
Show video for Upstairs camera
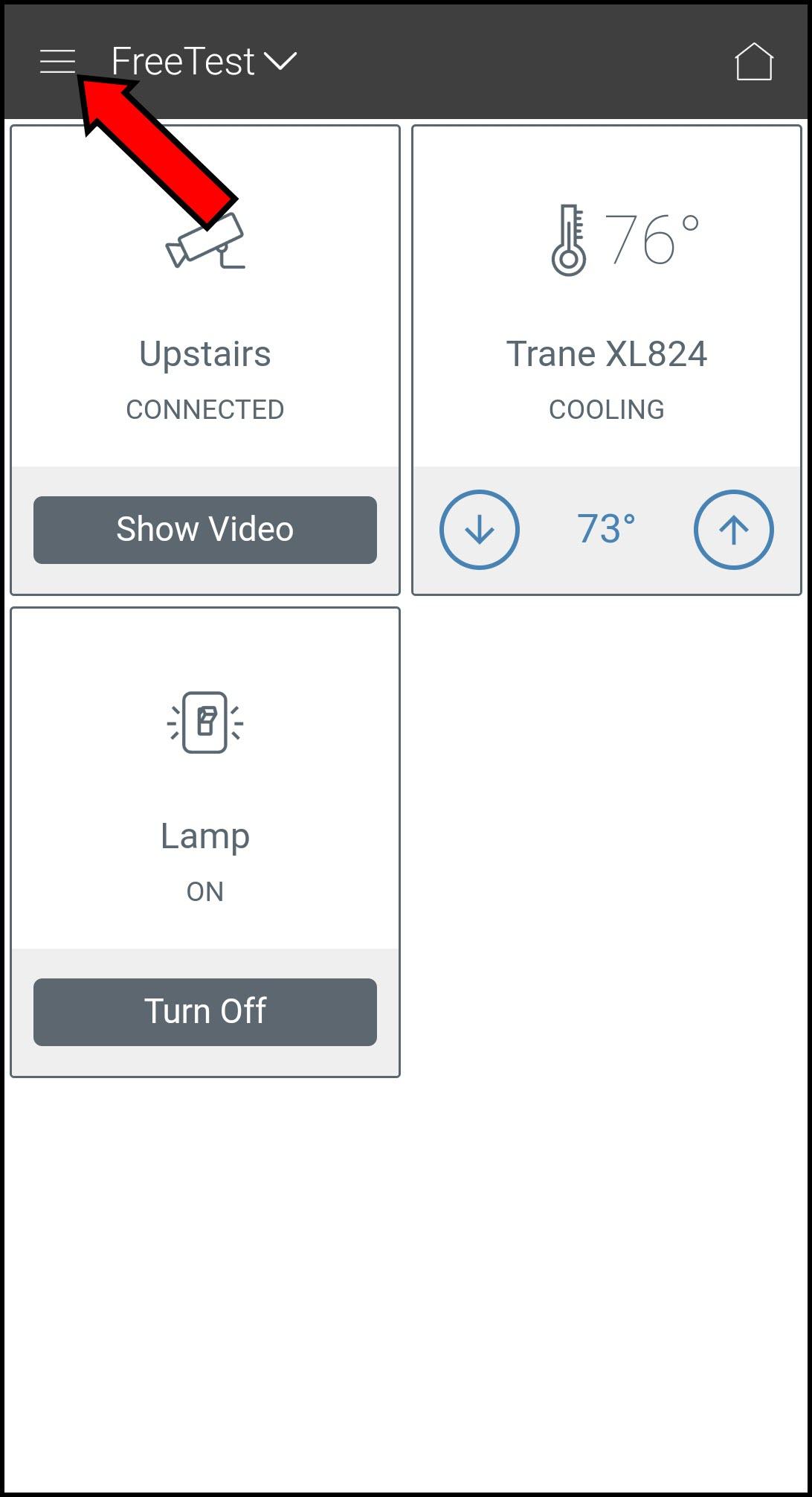coord(204,530)
